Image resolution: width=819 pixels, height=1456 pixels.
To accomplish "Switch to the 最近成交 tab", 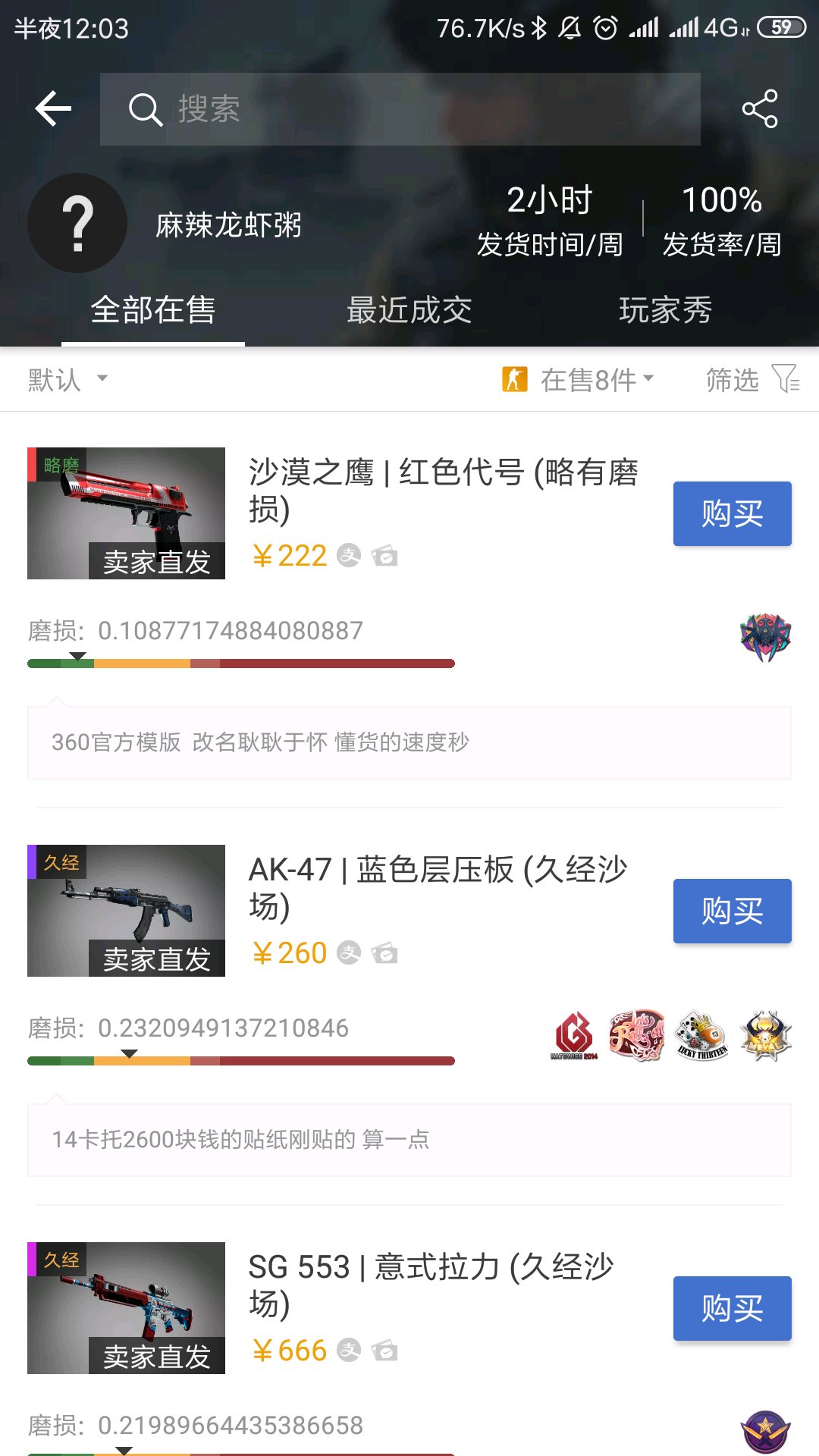I will point(409,309).
